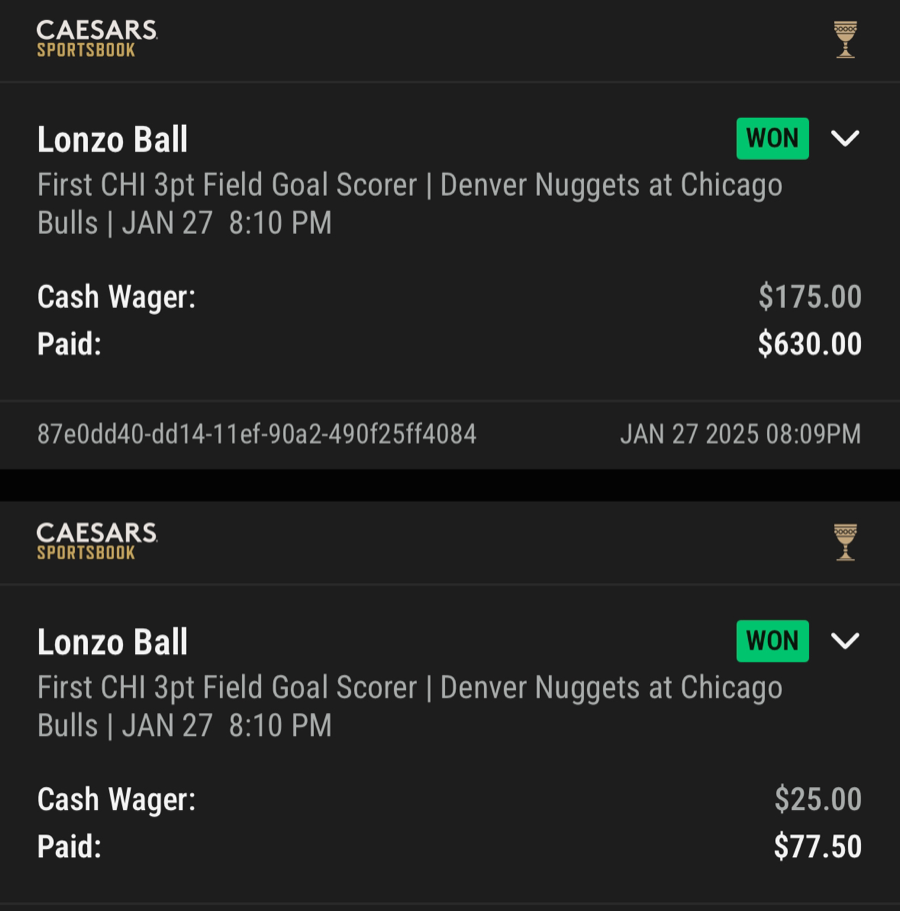Click the Lonzo Ball name on the first bet

[112, 139]
